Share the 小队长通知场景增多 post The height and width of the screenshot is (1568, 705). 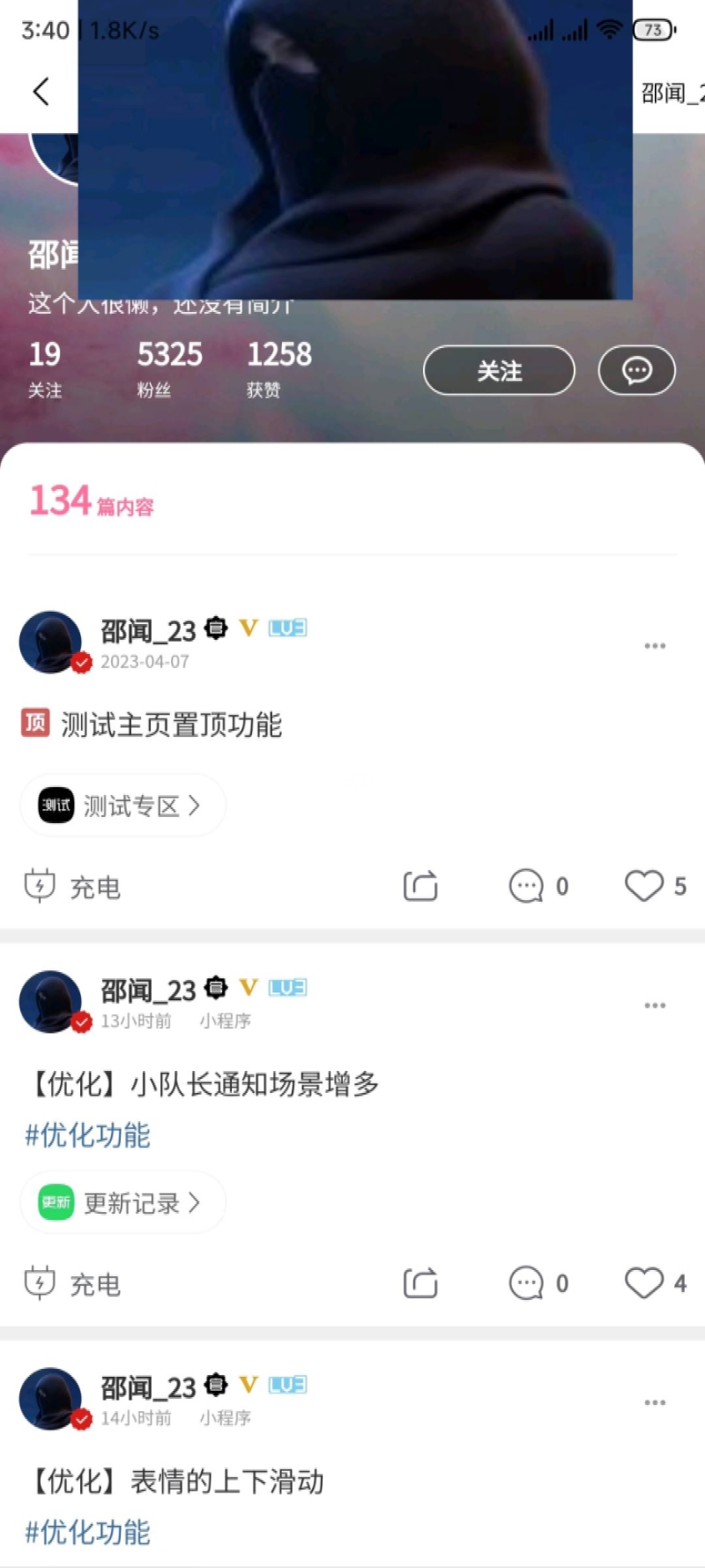coord(420,1283)
